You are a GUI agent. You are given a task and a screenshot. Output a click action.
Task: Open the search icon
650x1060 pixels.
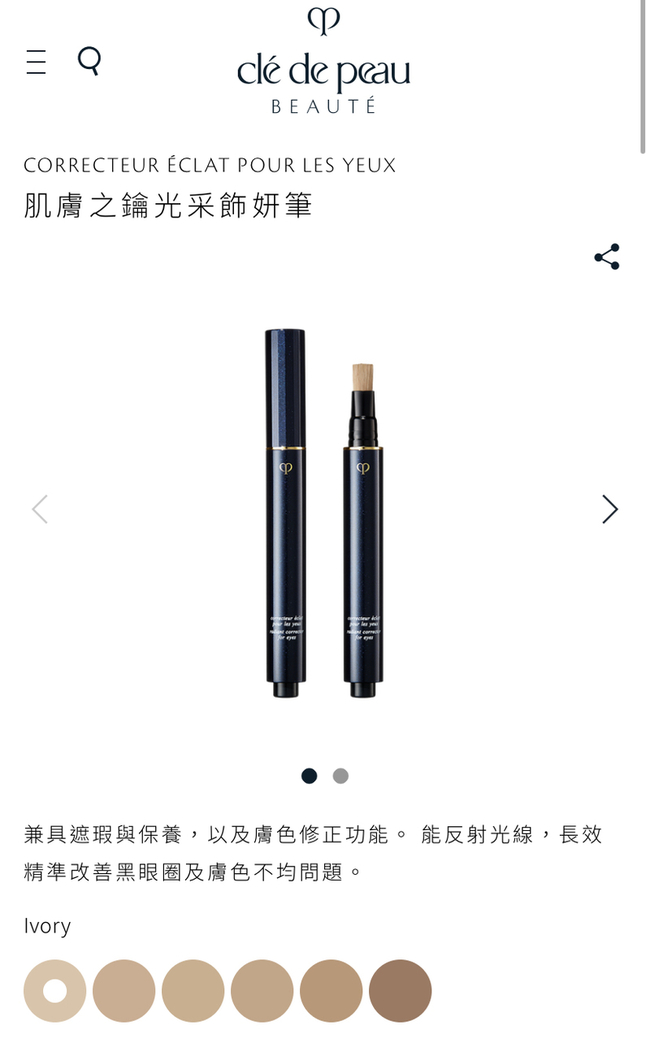[89, 61]
